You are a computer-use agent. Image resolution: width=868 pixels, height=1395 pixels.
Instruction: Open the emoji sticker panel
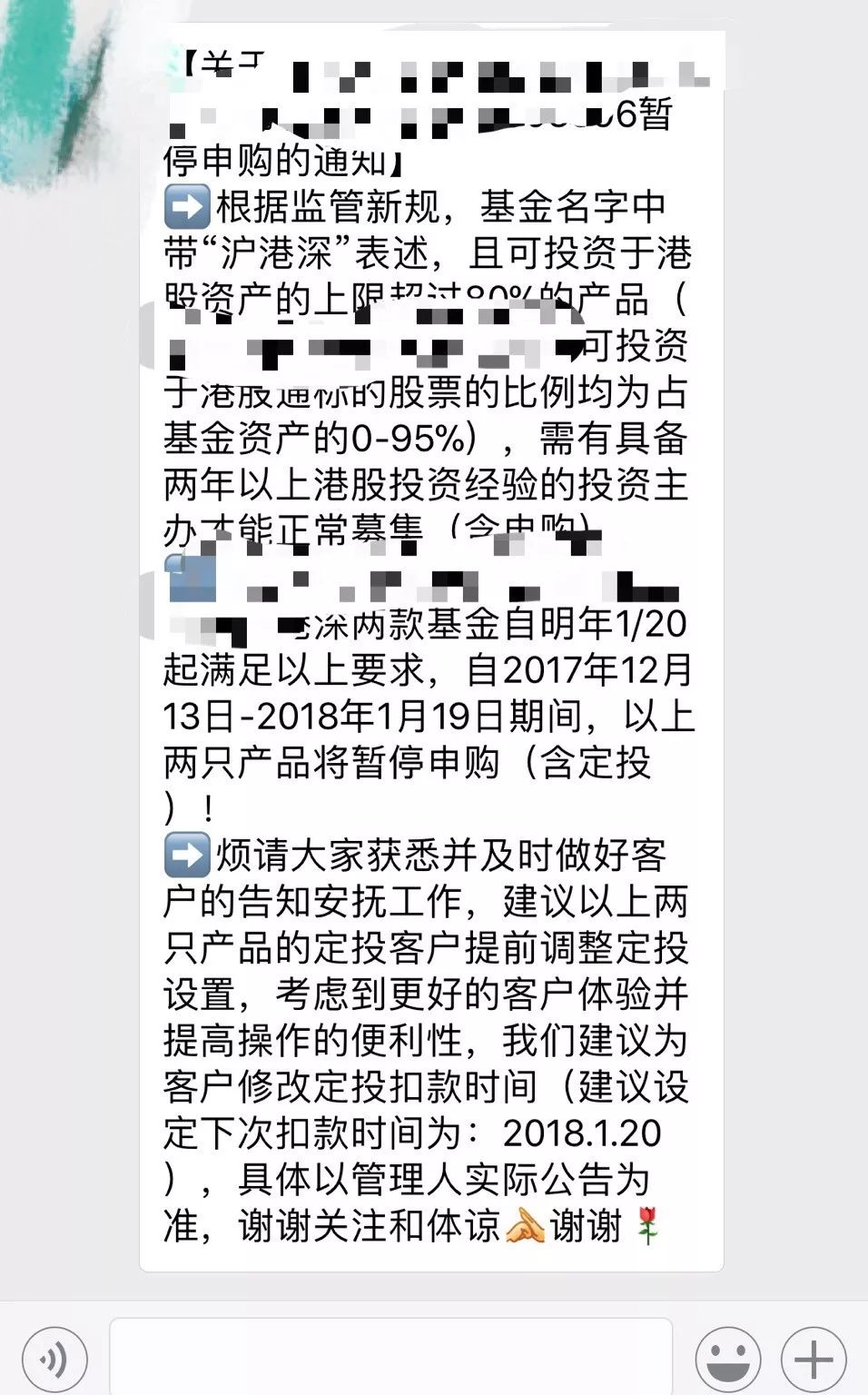(728, 1360)
